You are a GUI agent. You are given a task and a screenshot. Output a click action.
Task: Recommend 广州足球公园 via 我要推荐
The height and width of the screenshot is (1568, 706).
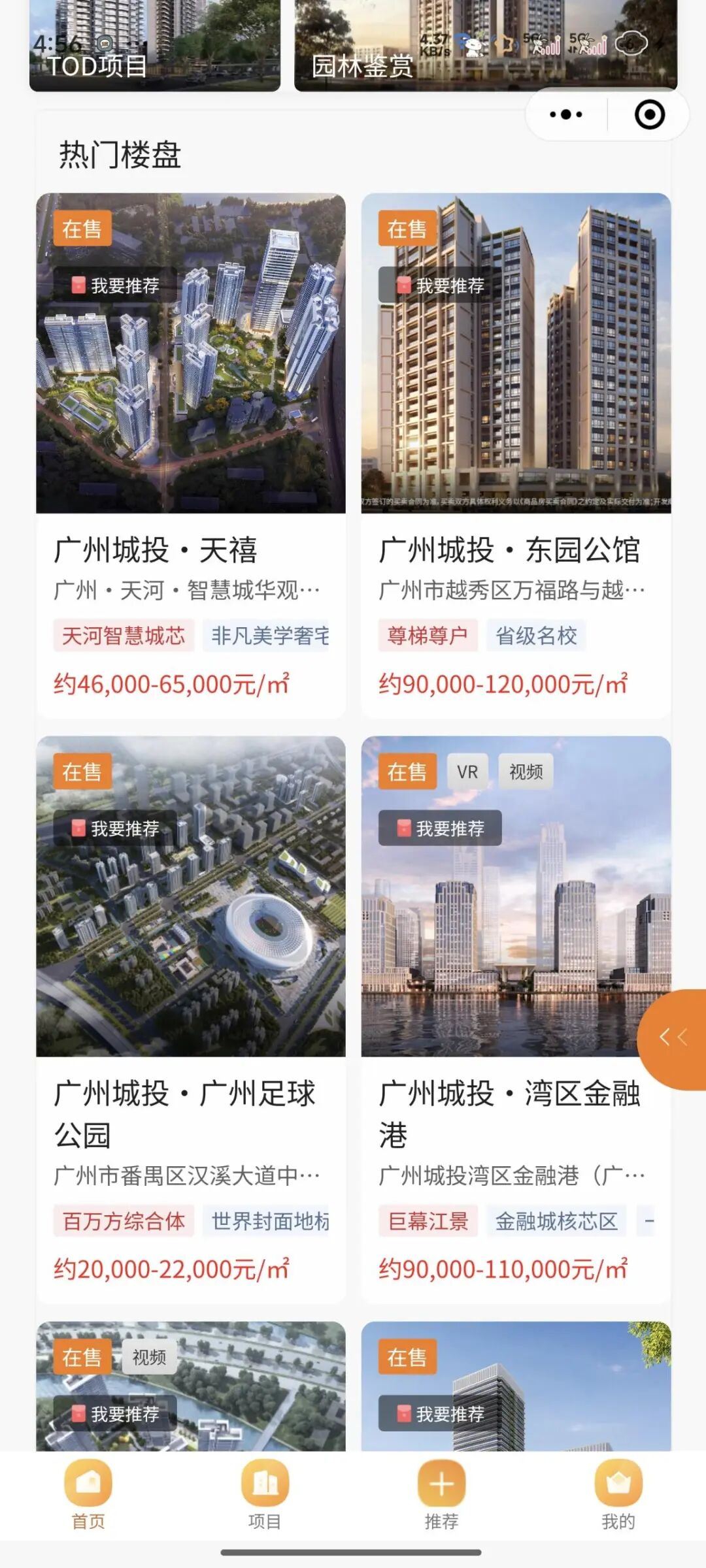116,828
